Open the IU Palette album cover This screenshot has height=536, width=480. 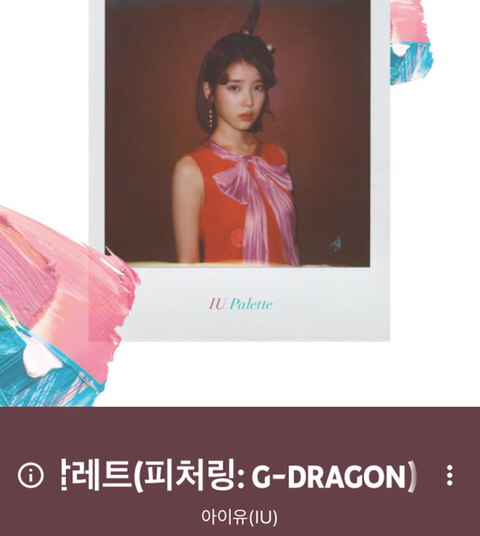coord(240,203)
